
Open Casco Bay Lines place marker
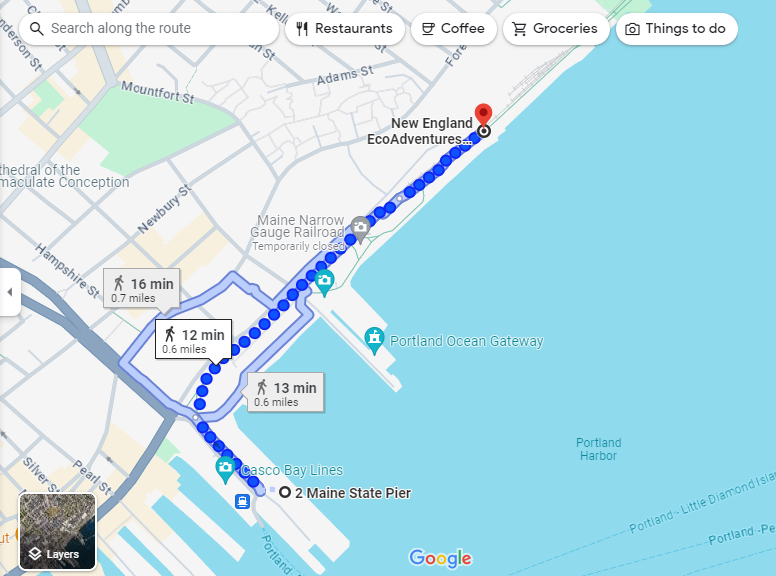(x=226, y=468)
